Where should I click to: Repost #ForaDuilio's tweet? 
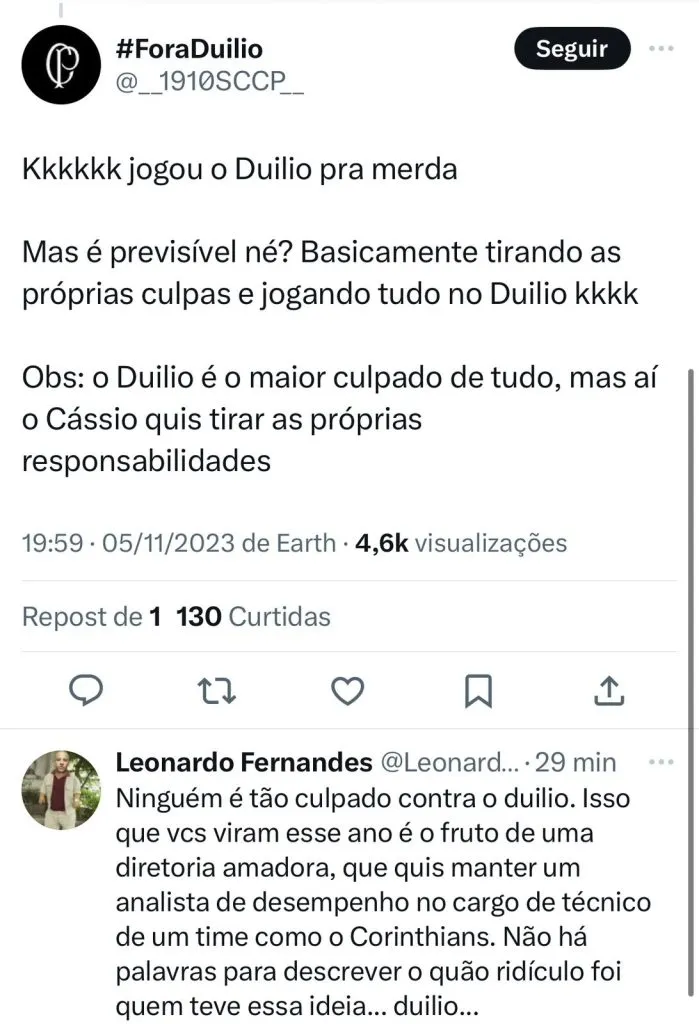[x=211, y=689]
